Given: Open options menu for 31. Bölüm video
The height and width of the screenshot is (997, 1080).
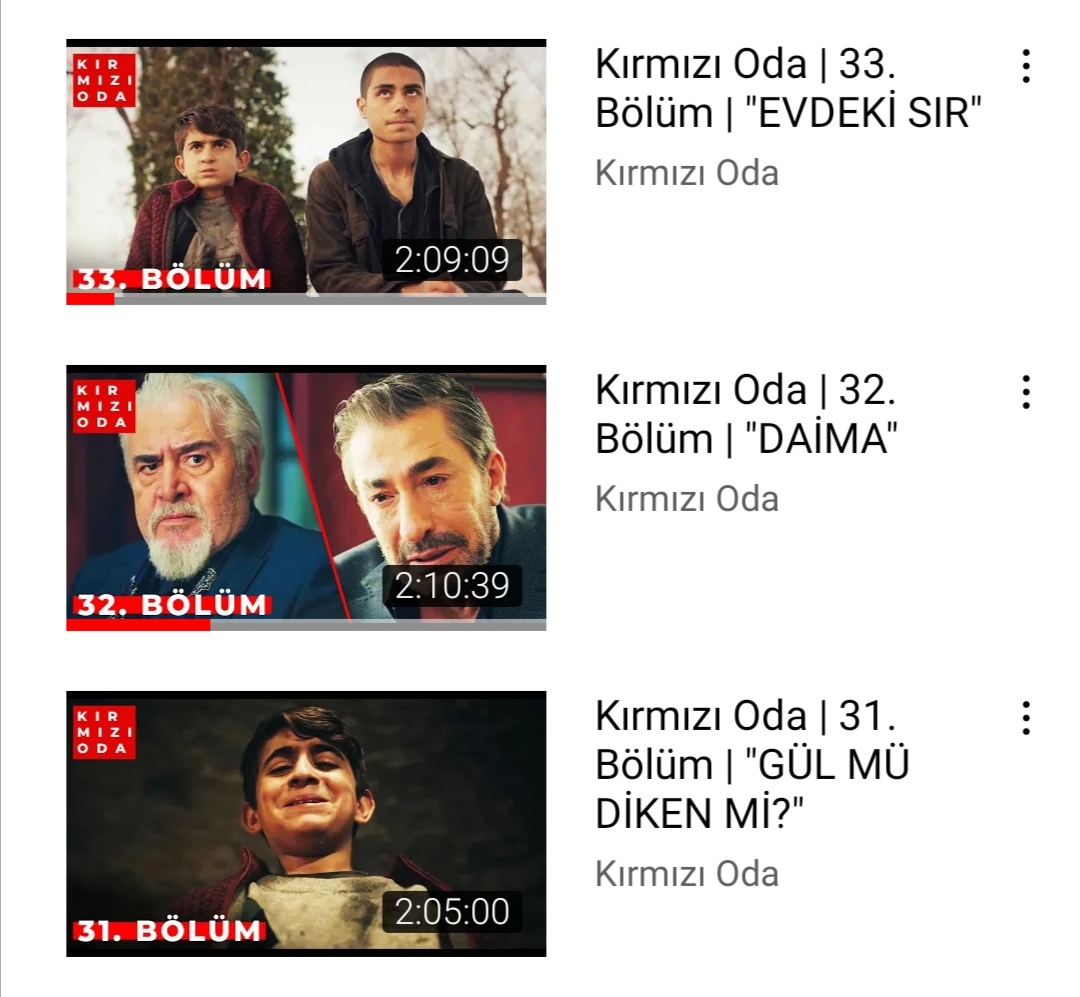Looking at the screenshot, I should (1025, 718).
